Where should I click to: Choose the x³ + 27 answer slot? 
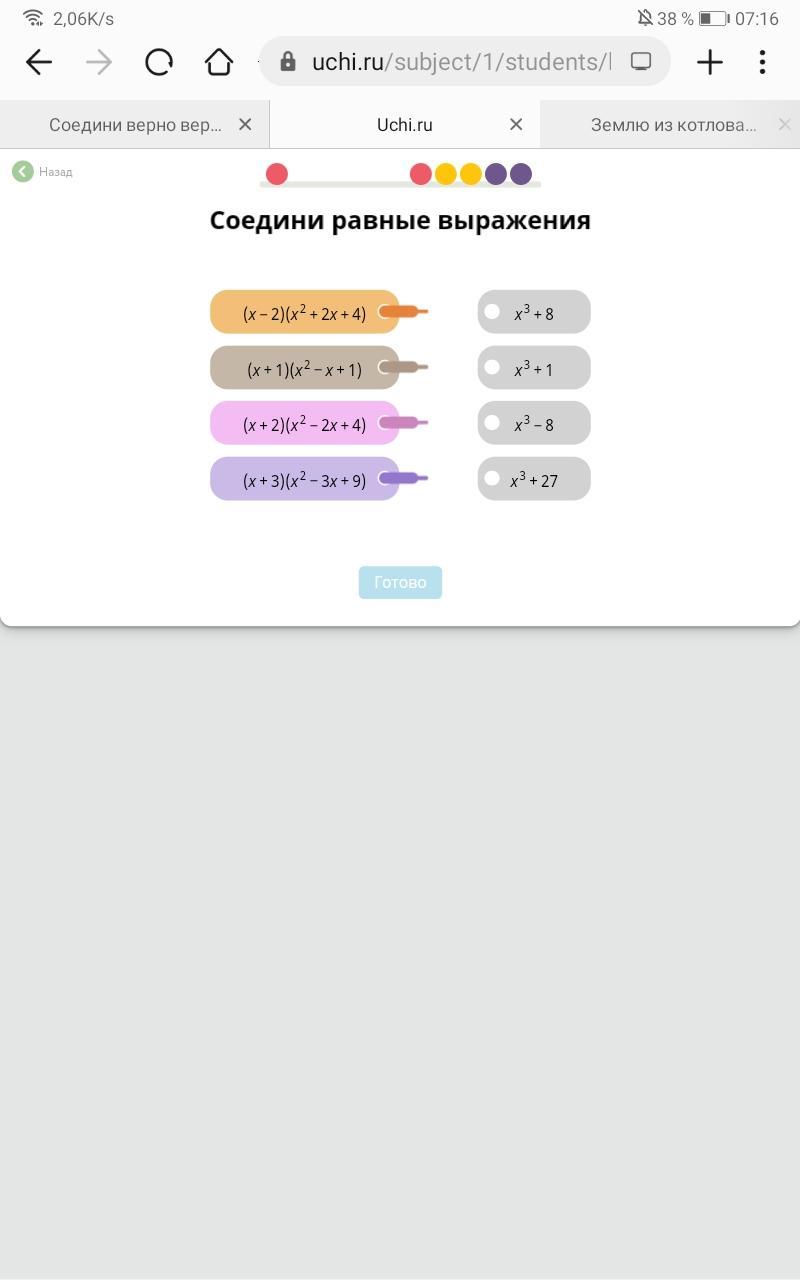(534, 480)
